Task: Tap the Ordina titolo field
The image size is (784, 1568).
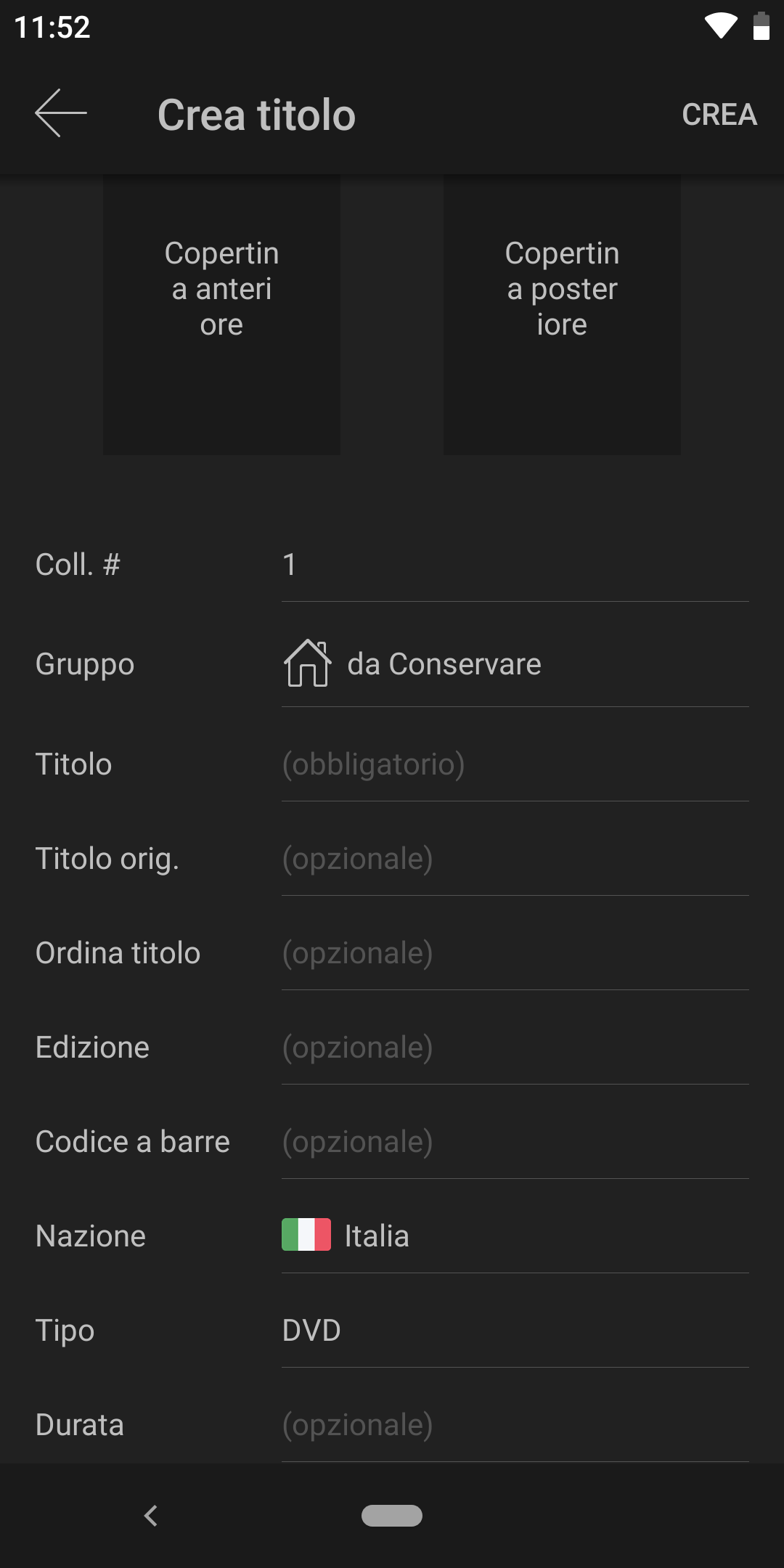Action: (x=515, y=953)
